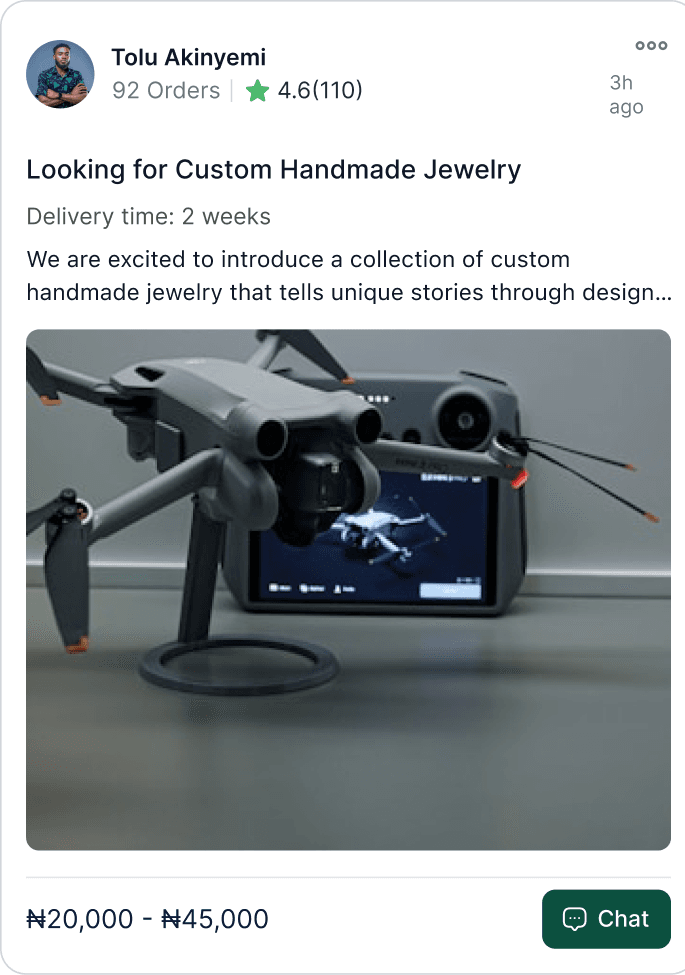Open Tolu Akinyemi's name link

(x=188, y=57)
